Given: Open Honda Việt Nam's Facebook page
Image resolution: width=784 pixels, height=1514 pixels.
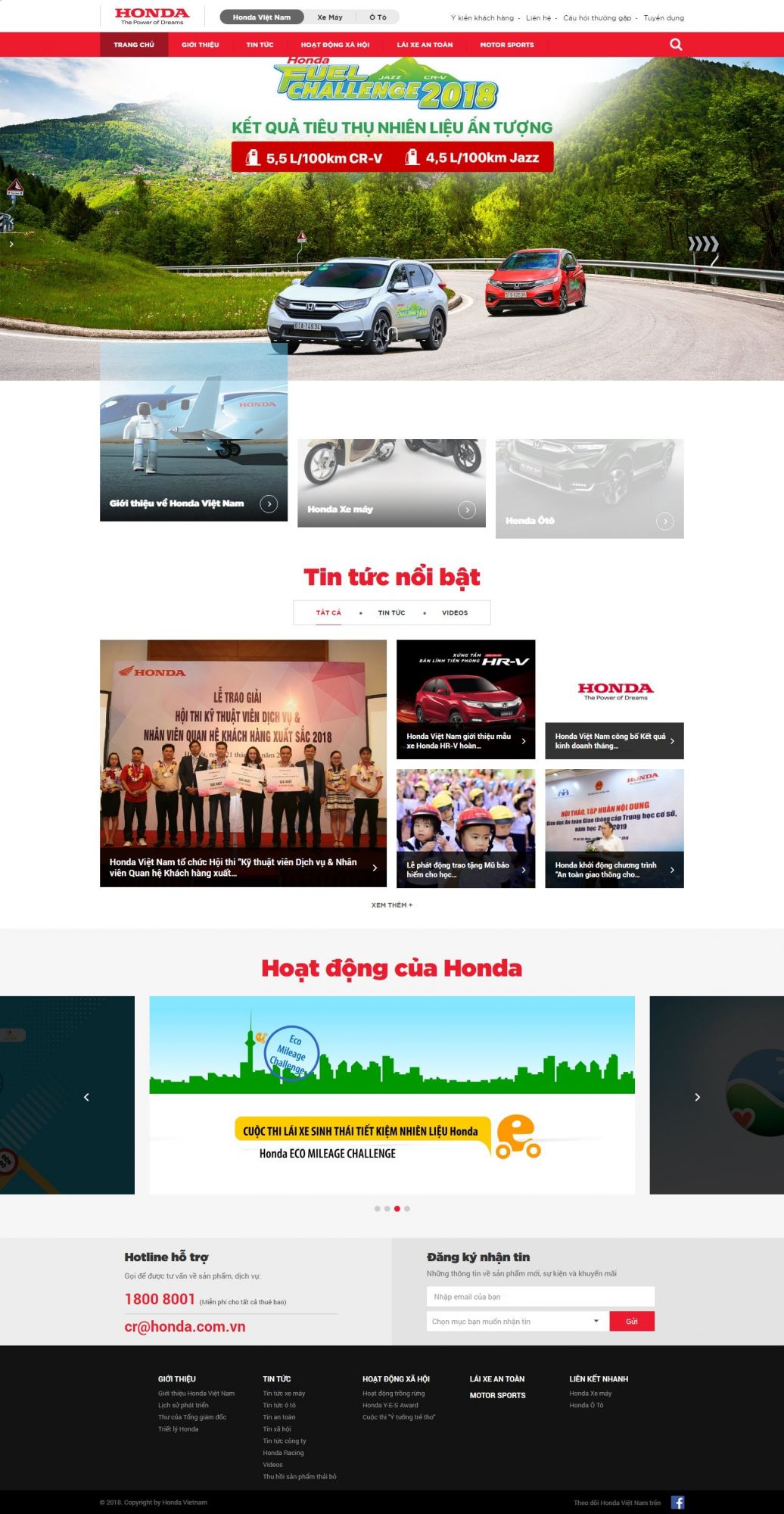Looking at the screenshot, I should (x=677, y=1503).
